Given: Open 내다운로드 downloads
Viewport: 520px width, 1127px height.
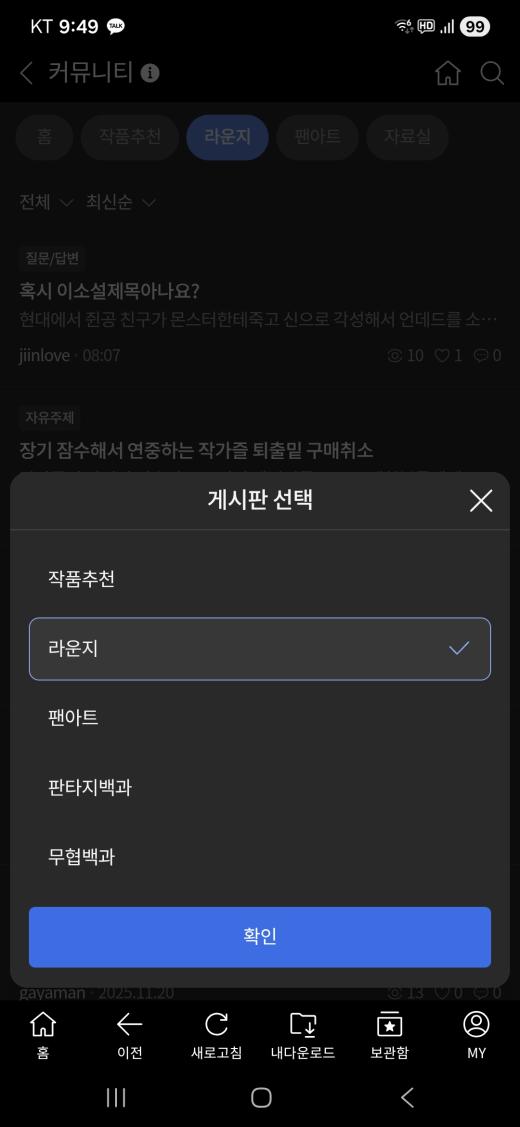Looking at the screenshot, I should 303,1035.
